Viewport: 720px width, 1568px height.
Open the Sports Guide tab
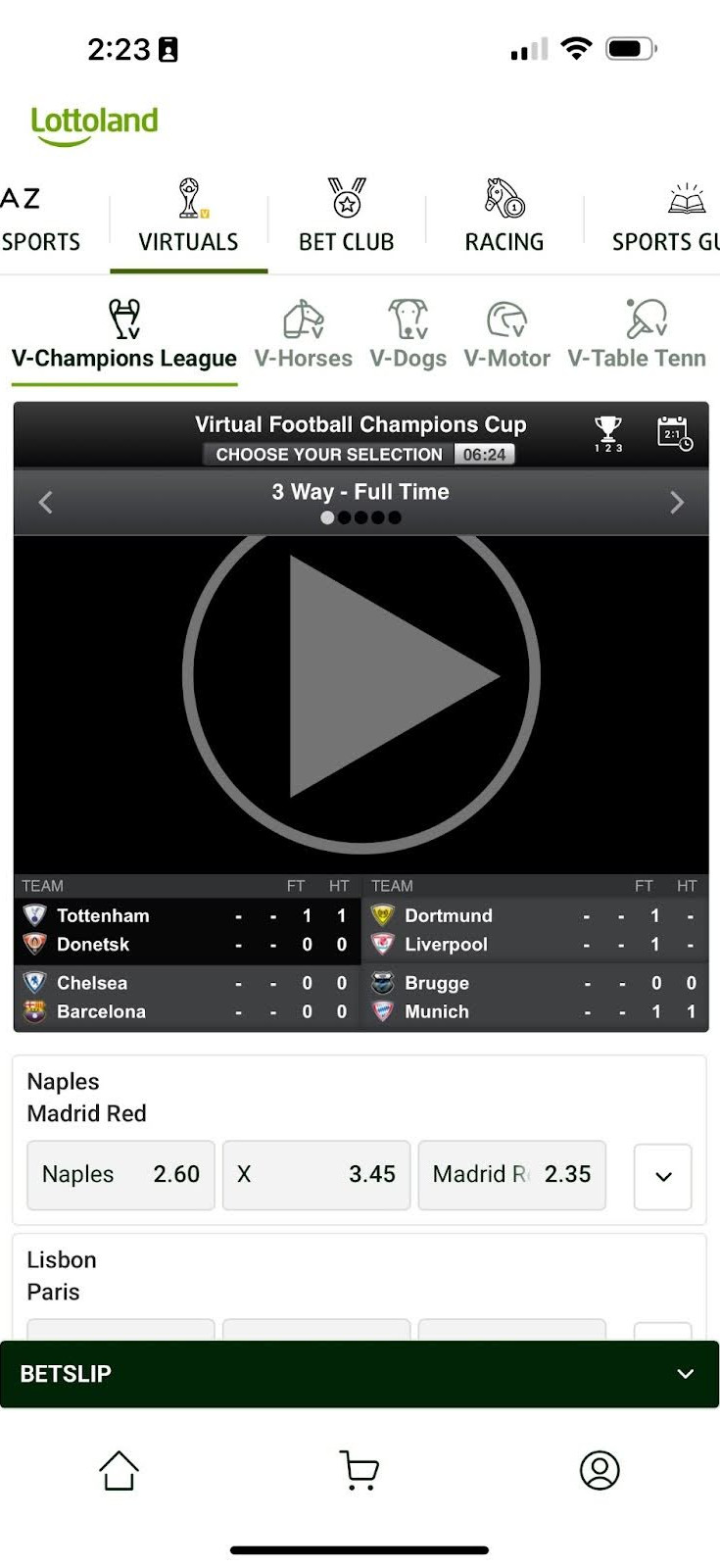666,220
